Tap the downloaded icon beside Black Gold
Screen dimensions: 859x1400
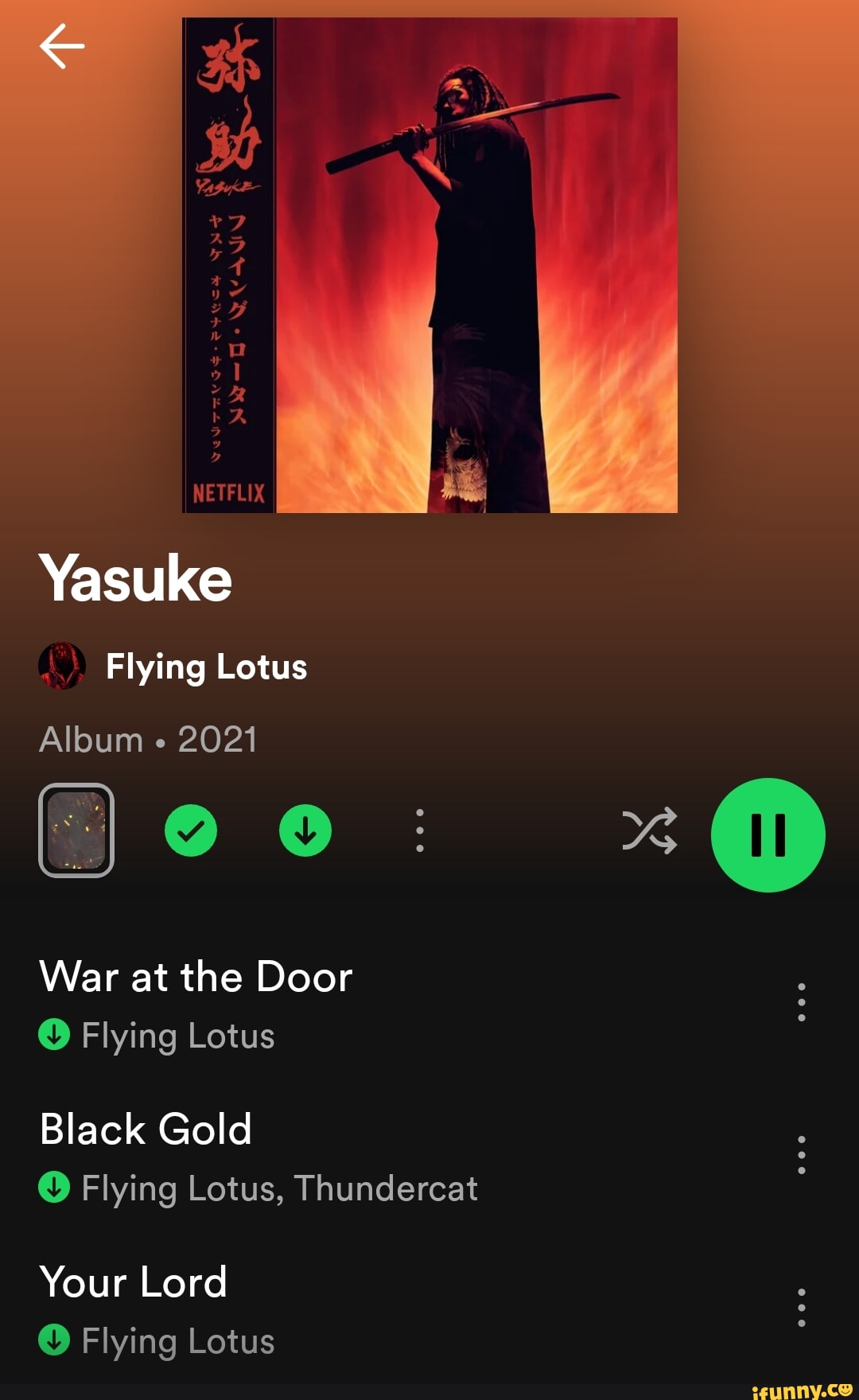click(x=52, y=1189)
